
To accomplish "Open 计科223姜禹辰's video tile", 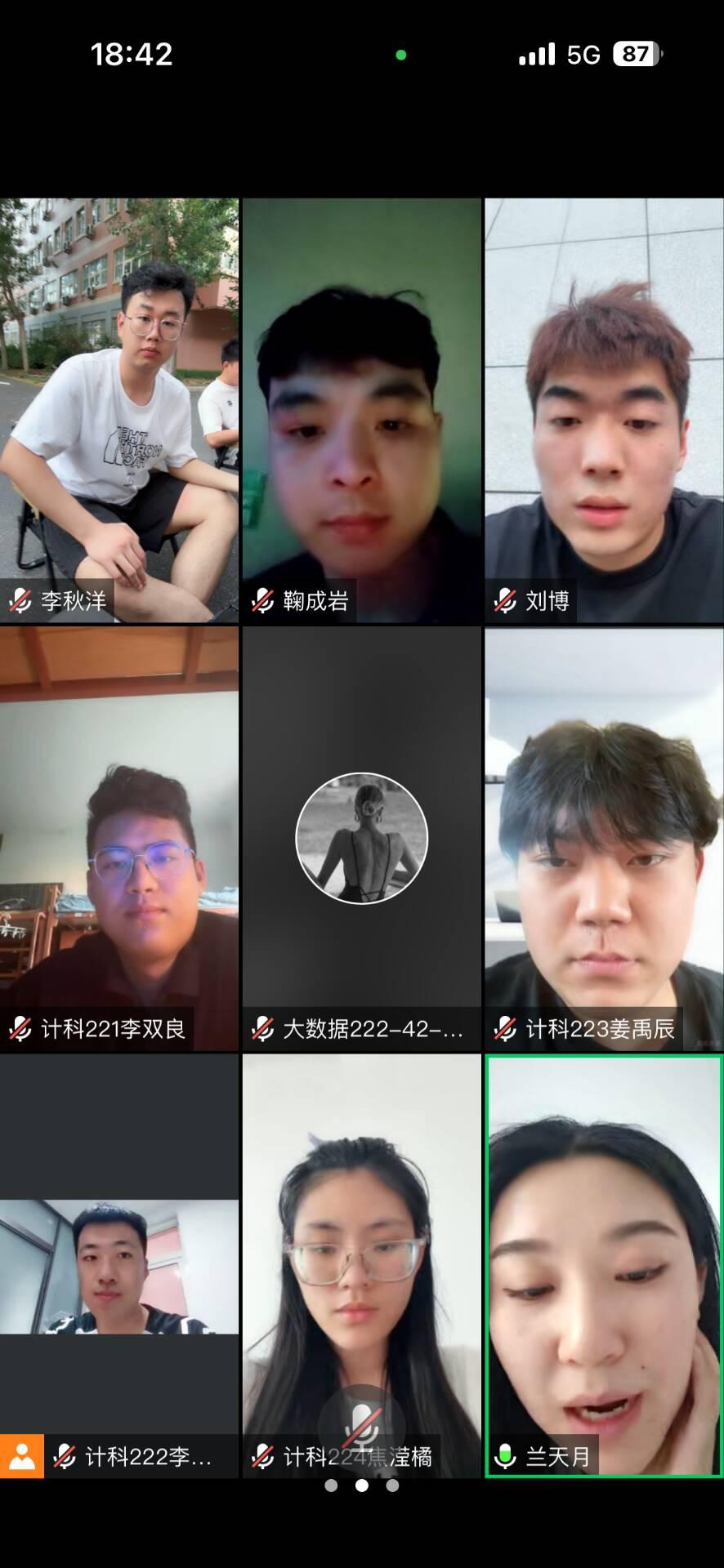I will pyautogui.click(x=604, y=837).
